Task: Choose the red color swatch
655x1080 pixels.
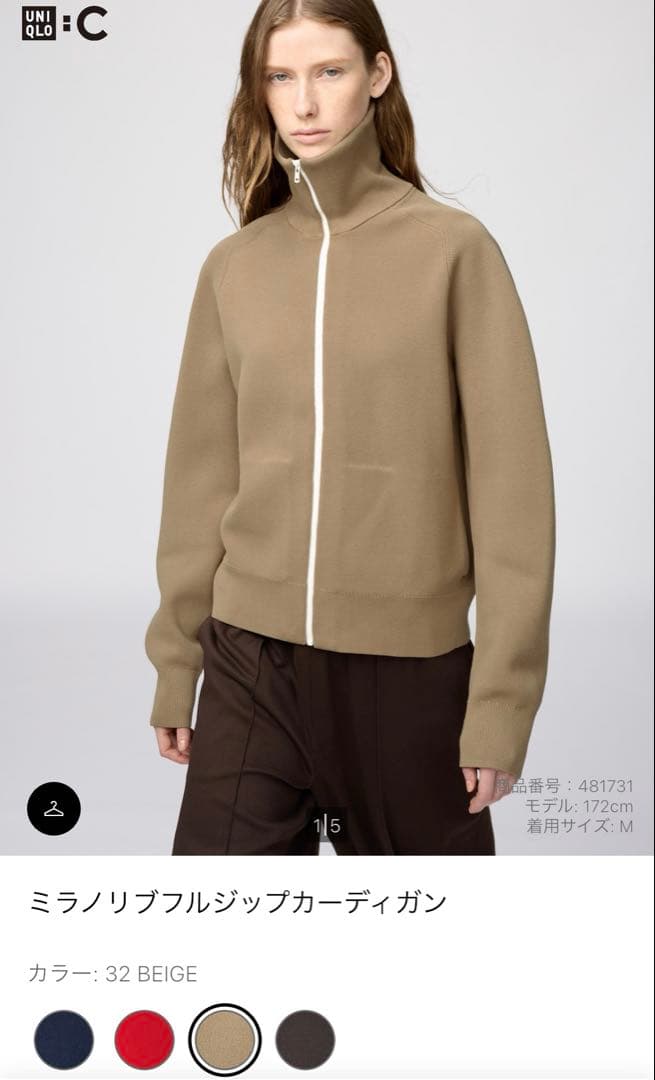Action: point(144,1039)
